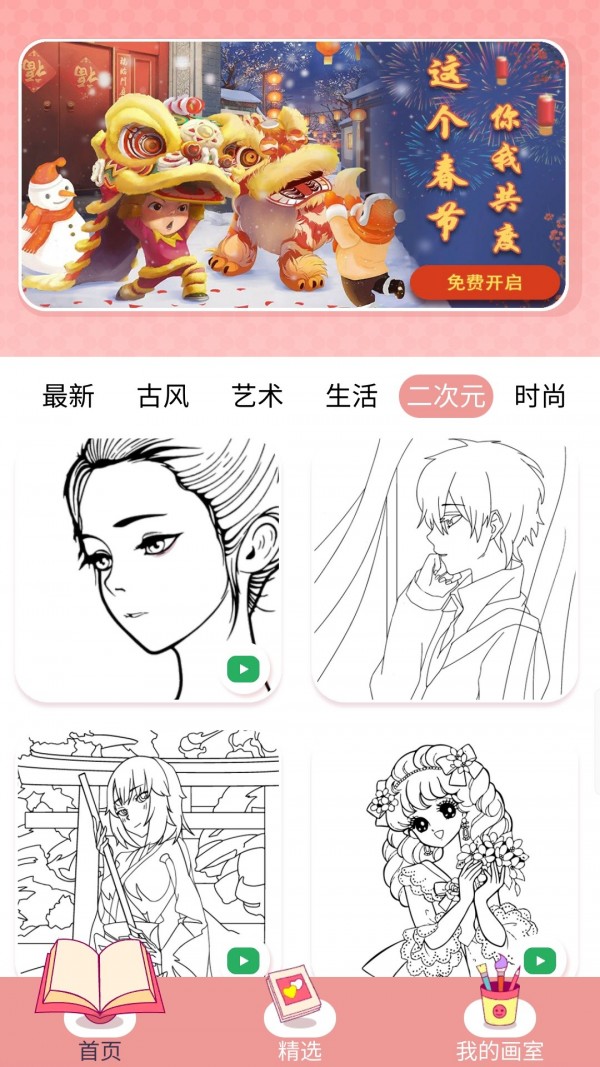Screen dimensions: 600x1067
Task: Open the woman's face close-up coloring page
Action: [148, 568]
